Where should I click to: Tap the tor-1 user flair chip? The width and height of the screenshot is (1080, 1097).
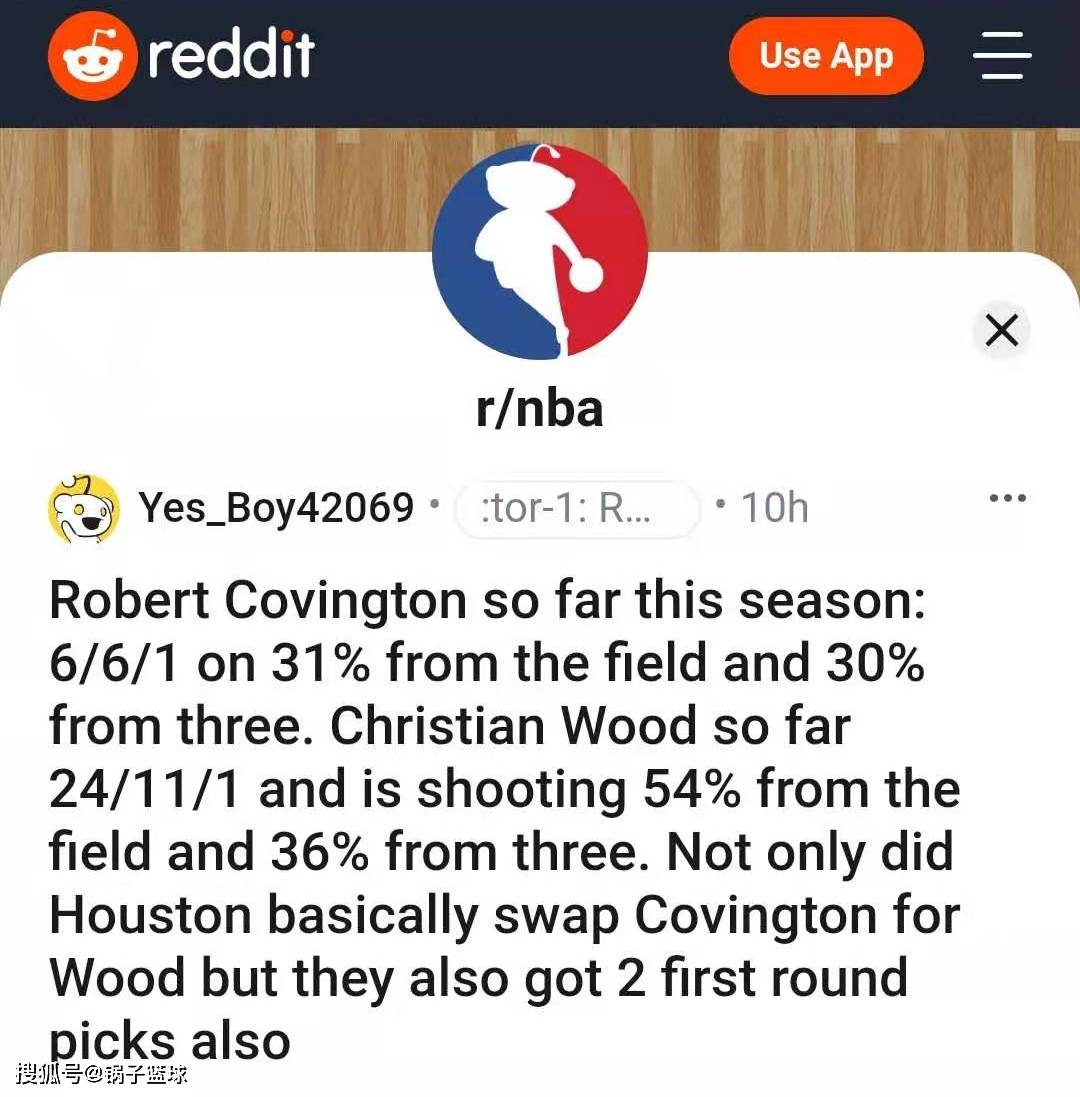click(576, 509)
